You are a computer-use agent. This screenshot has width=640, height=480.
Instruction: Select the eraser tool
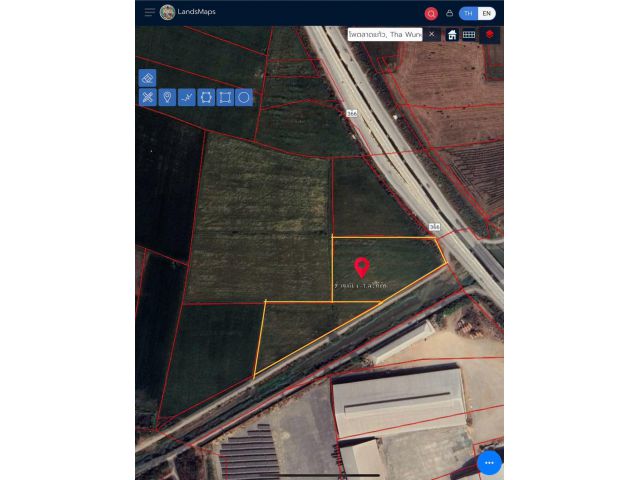147,77
